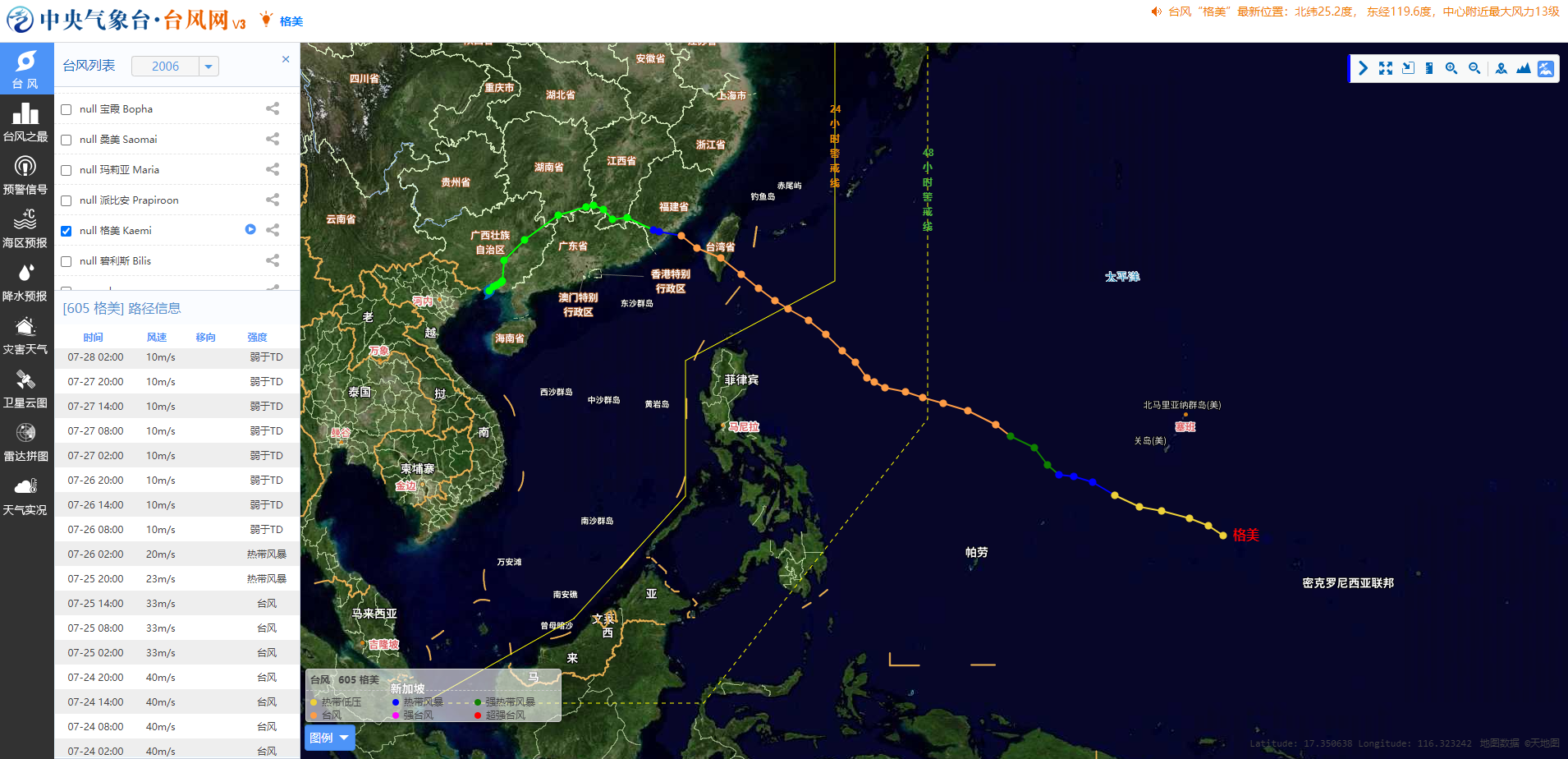This screenshot has width=1568, height=759.
Task: Collapse the map toolbar with the arrow
Action: (x=1363, y=68)
